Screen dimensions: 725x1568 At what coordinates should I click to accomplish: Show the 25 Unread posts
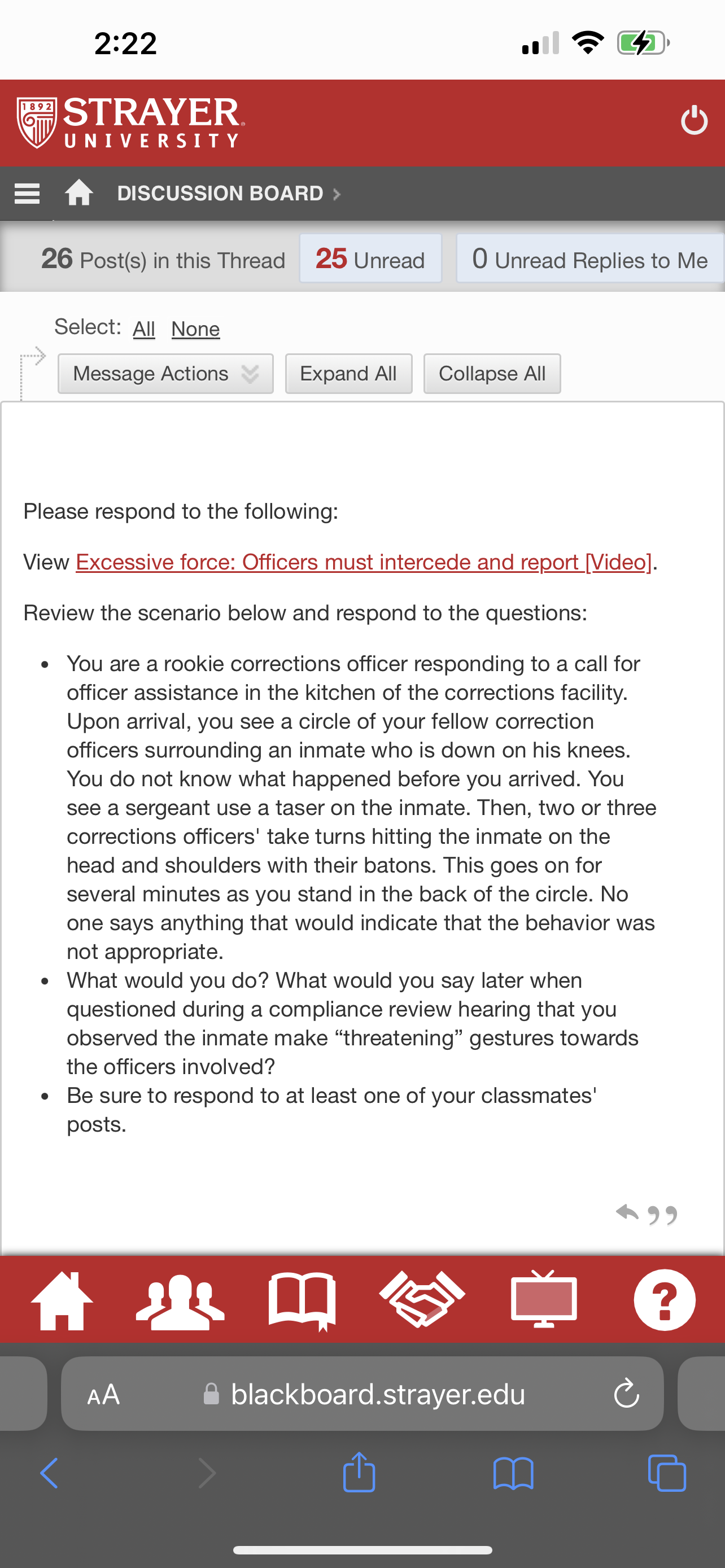point(370,259)
